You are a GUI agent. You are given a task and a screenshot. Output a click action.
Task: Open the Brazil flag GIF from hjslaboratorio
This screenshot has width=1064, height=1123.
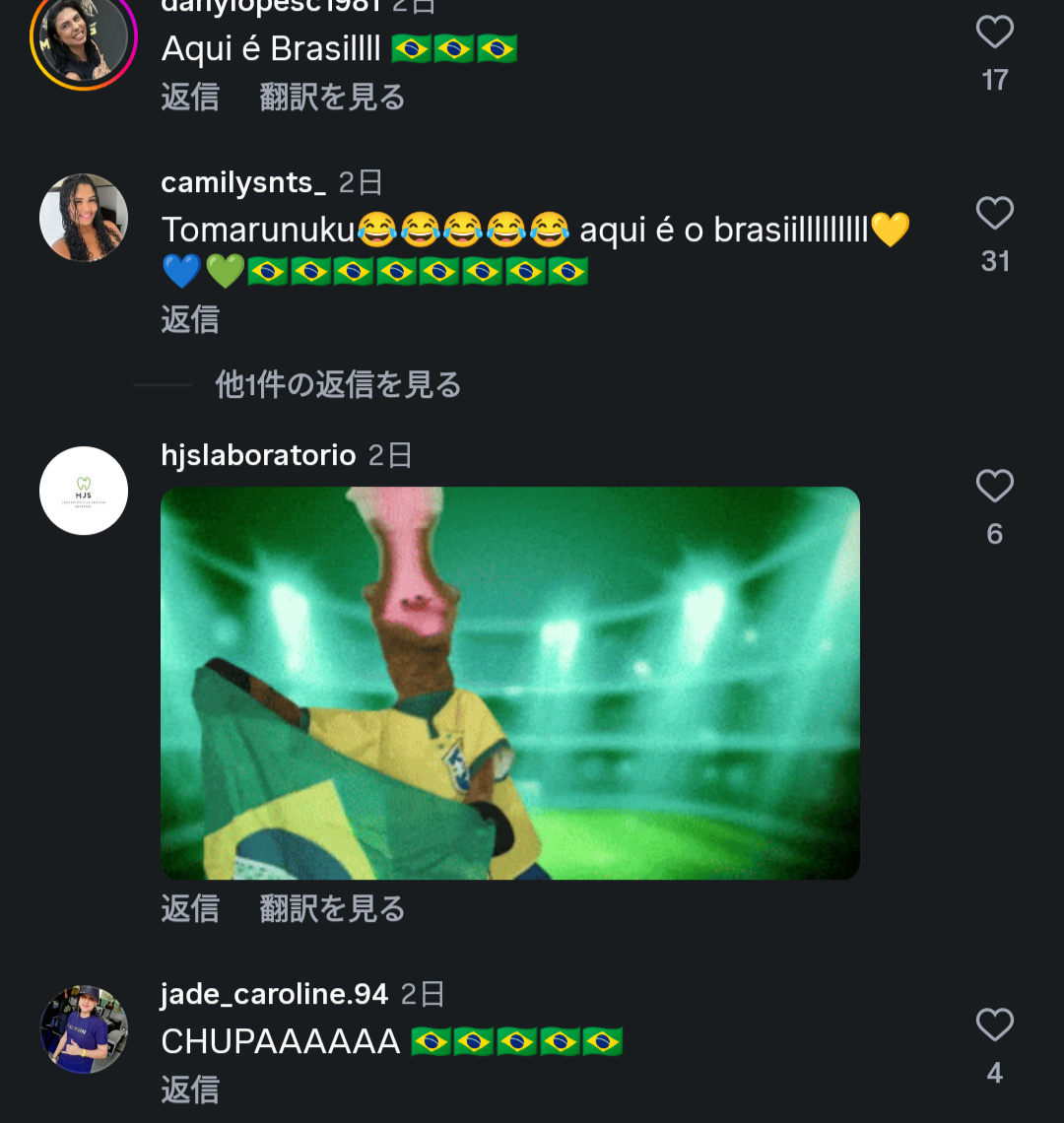coord(510,684)
